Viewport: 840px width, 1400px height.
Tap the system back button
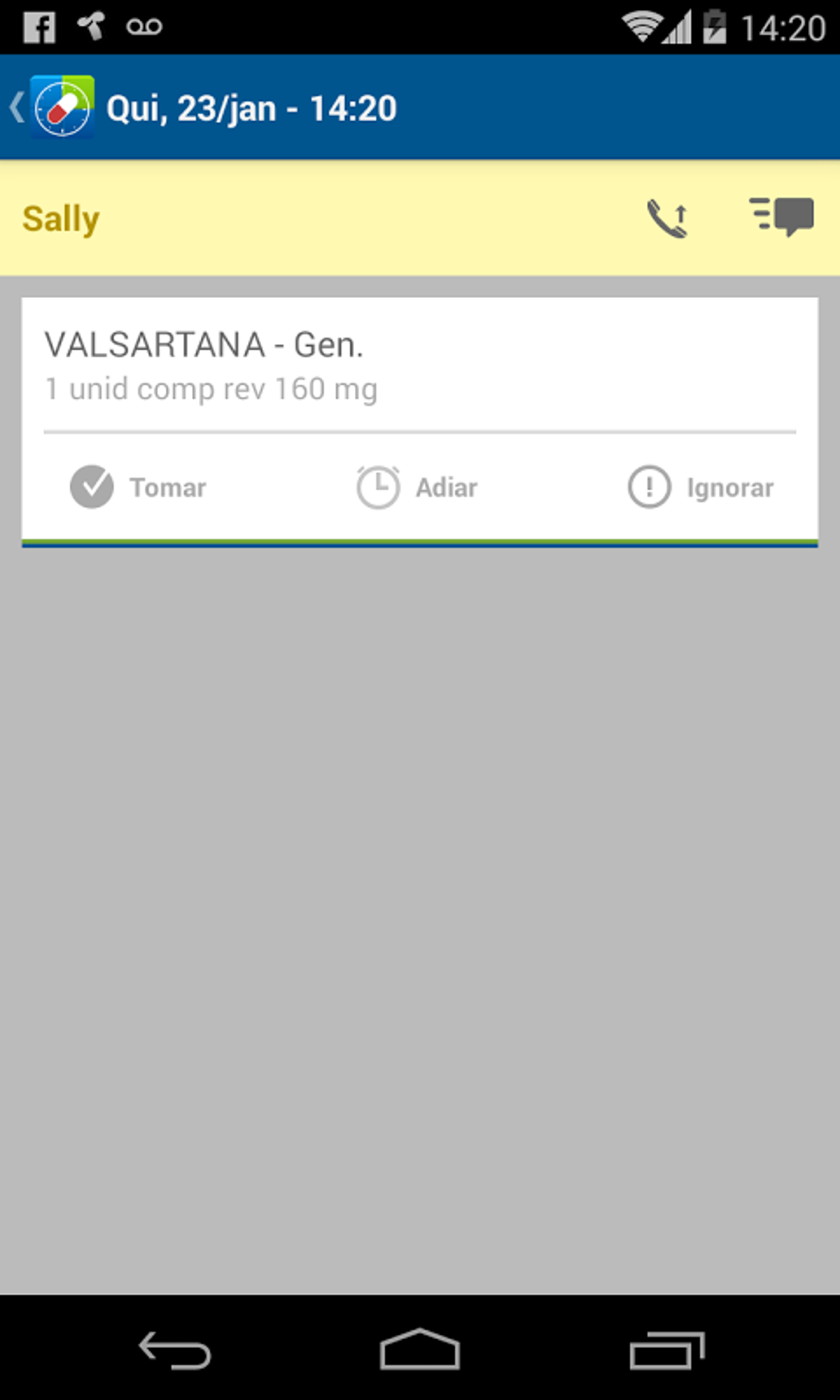[175, 1350]
